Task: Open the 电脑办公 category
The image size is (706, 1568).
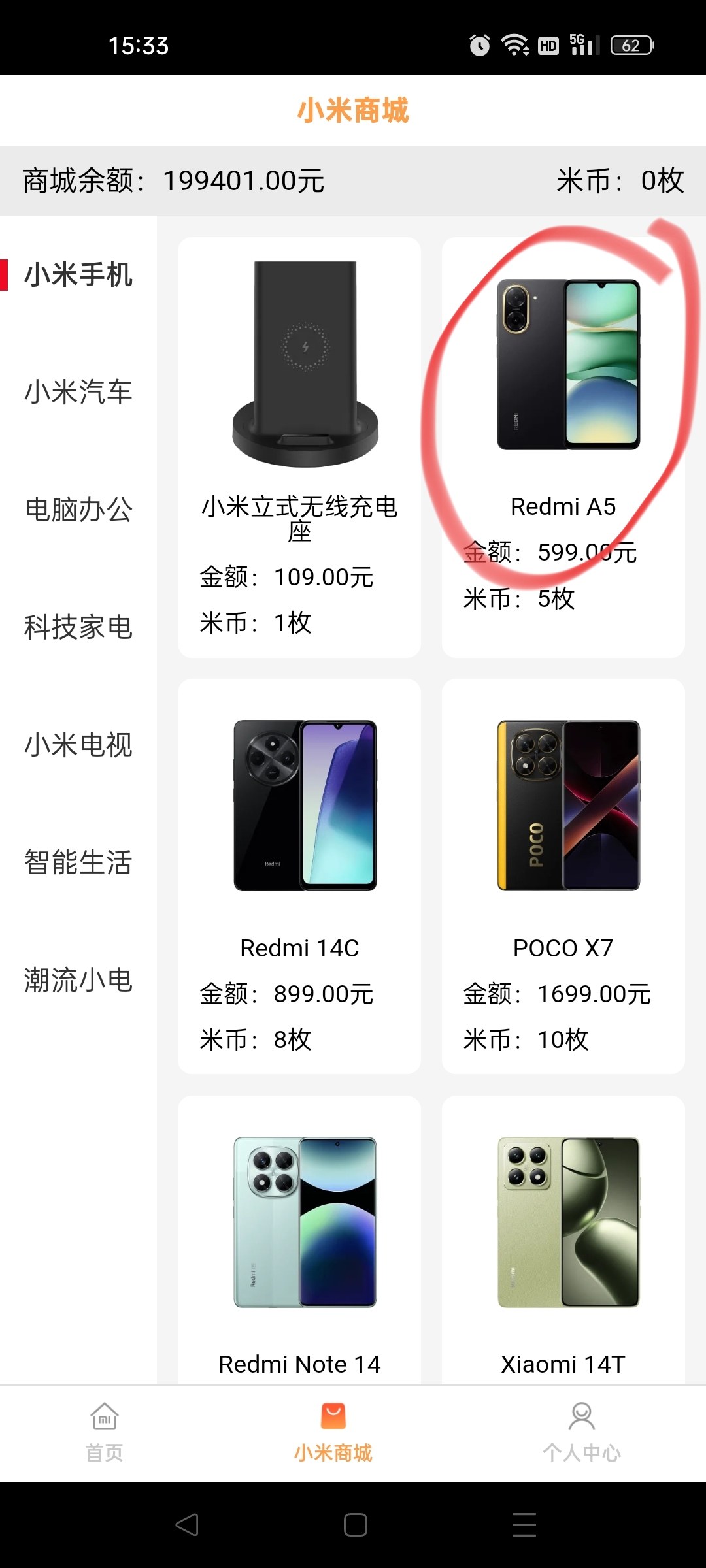Action: point(78,510)
